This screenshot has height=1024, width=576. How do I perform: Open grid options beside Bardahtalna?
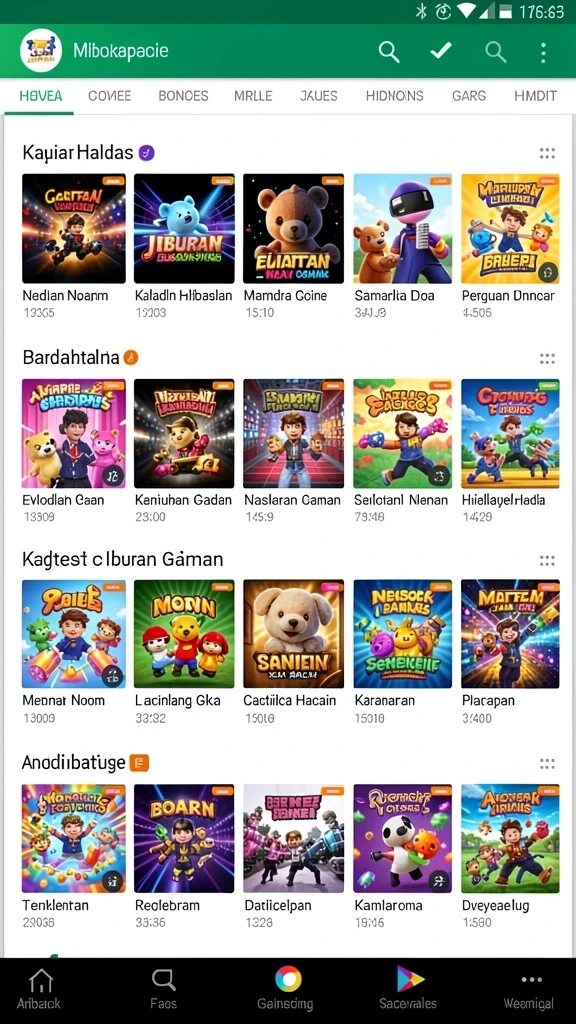pos(547,359)
